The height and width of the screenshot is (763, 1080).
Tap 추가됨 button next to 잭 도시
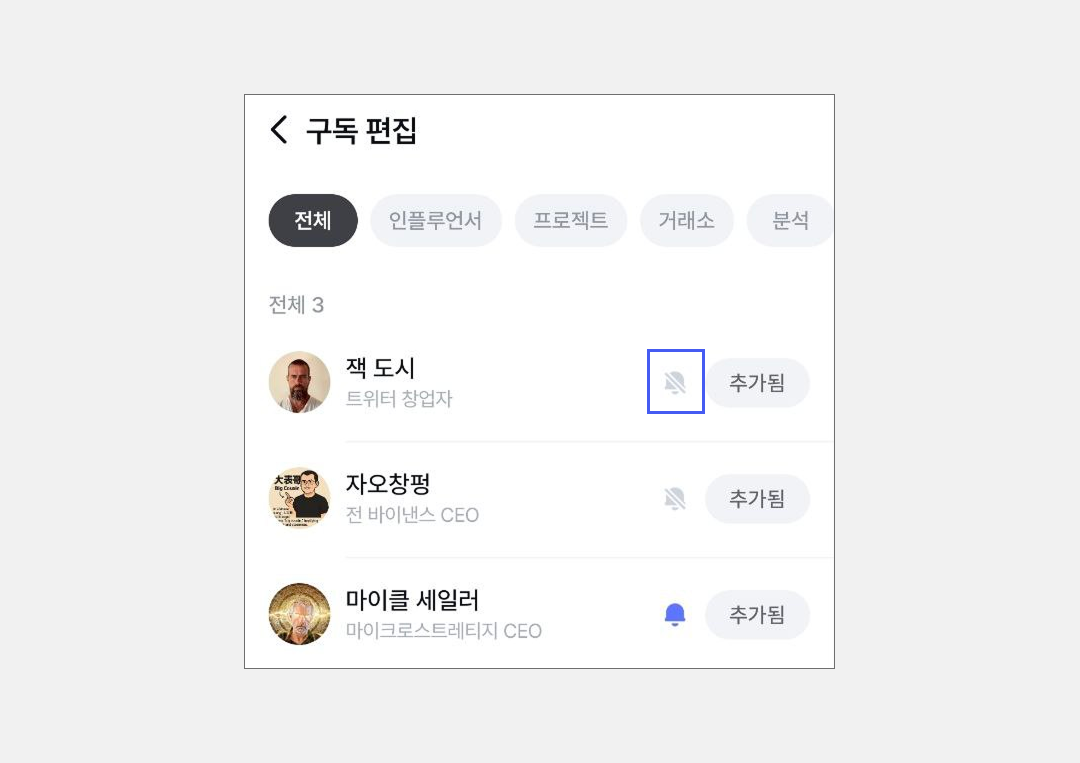pos(757,382)
